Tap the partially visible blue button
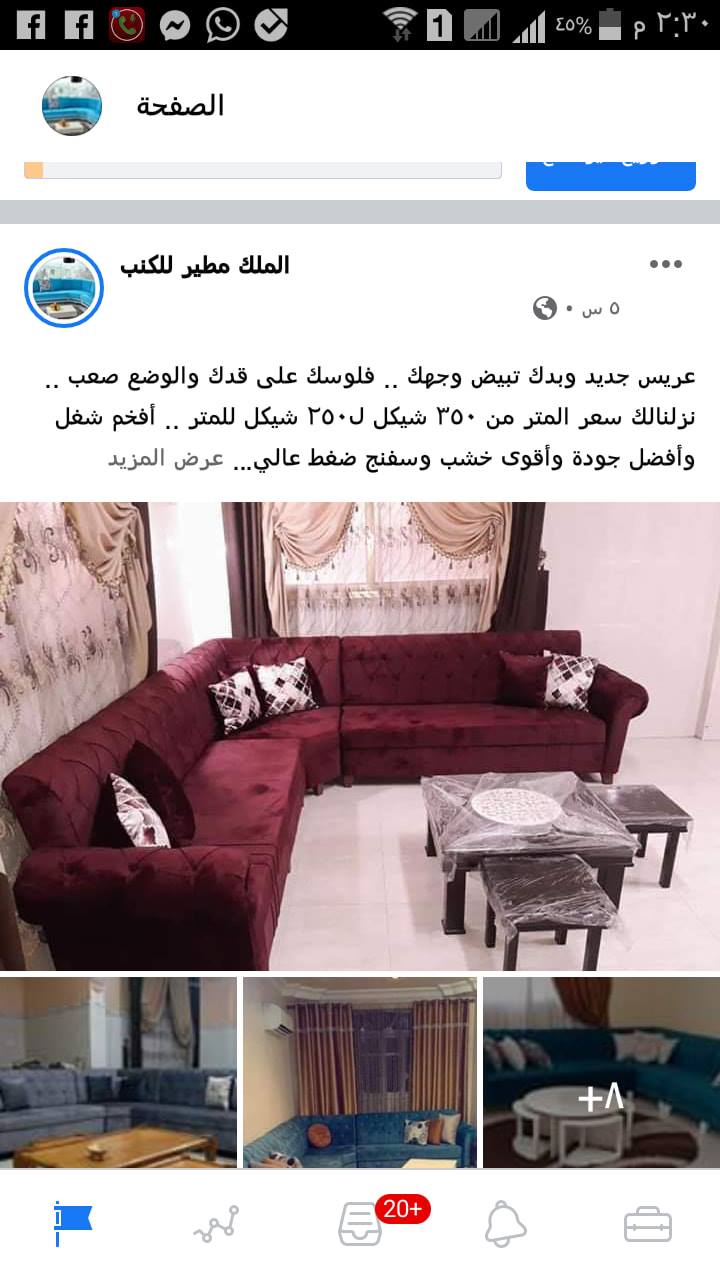Screen dimensions: 720x1280 [611, 171]
